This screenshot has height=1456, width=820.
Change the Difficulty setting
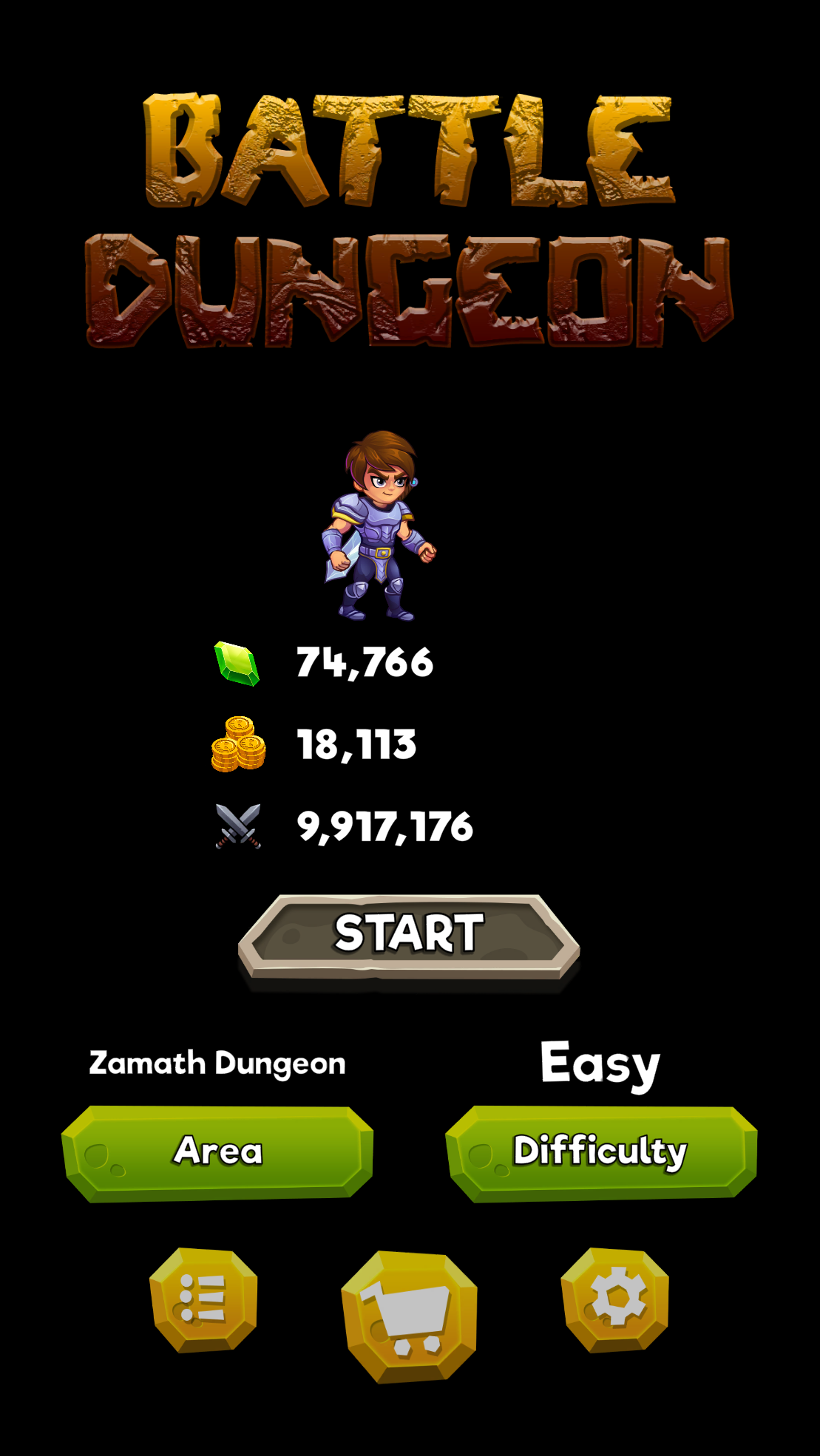point(601,1153)
